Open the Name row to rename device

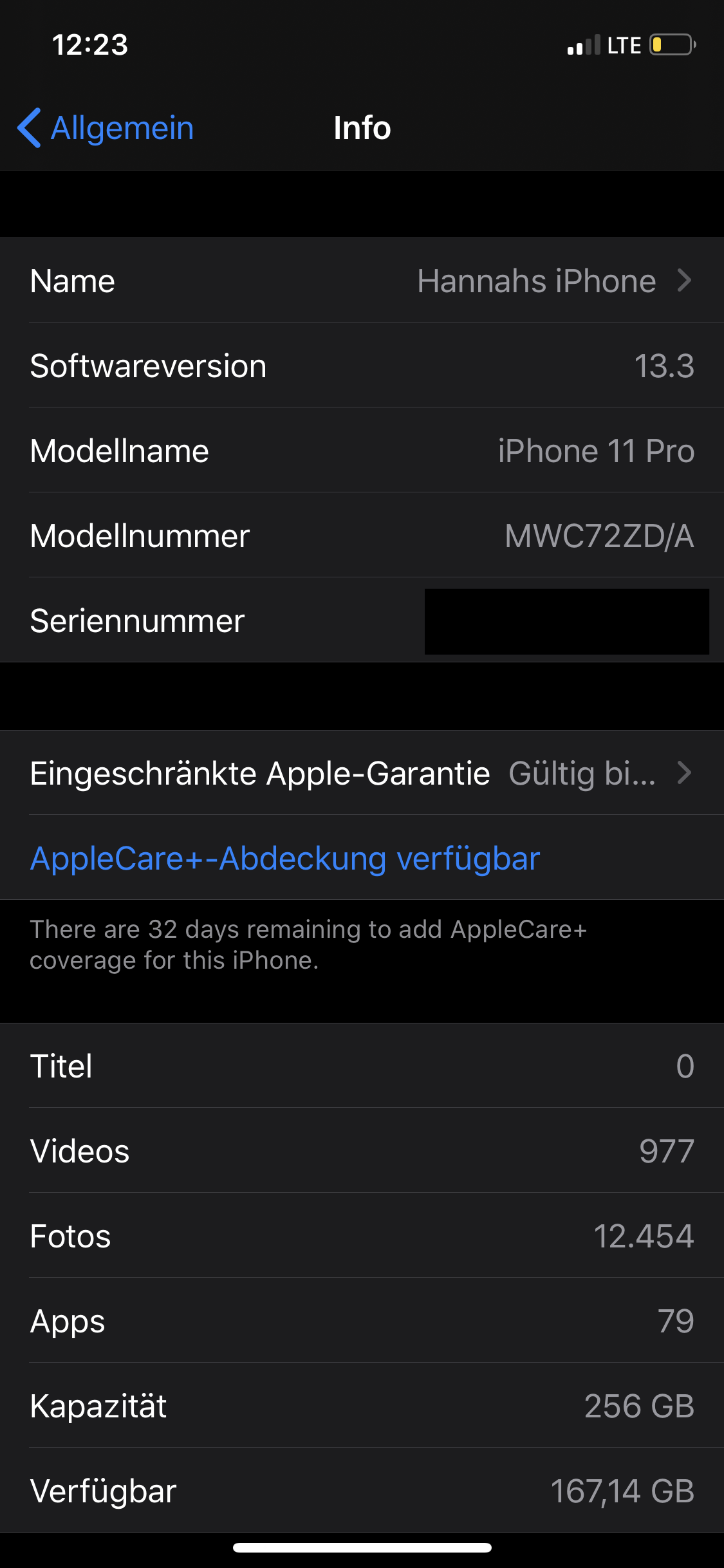362,281
